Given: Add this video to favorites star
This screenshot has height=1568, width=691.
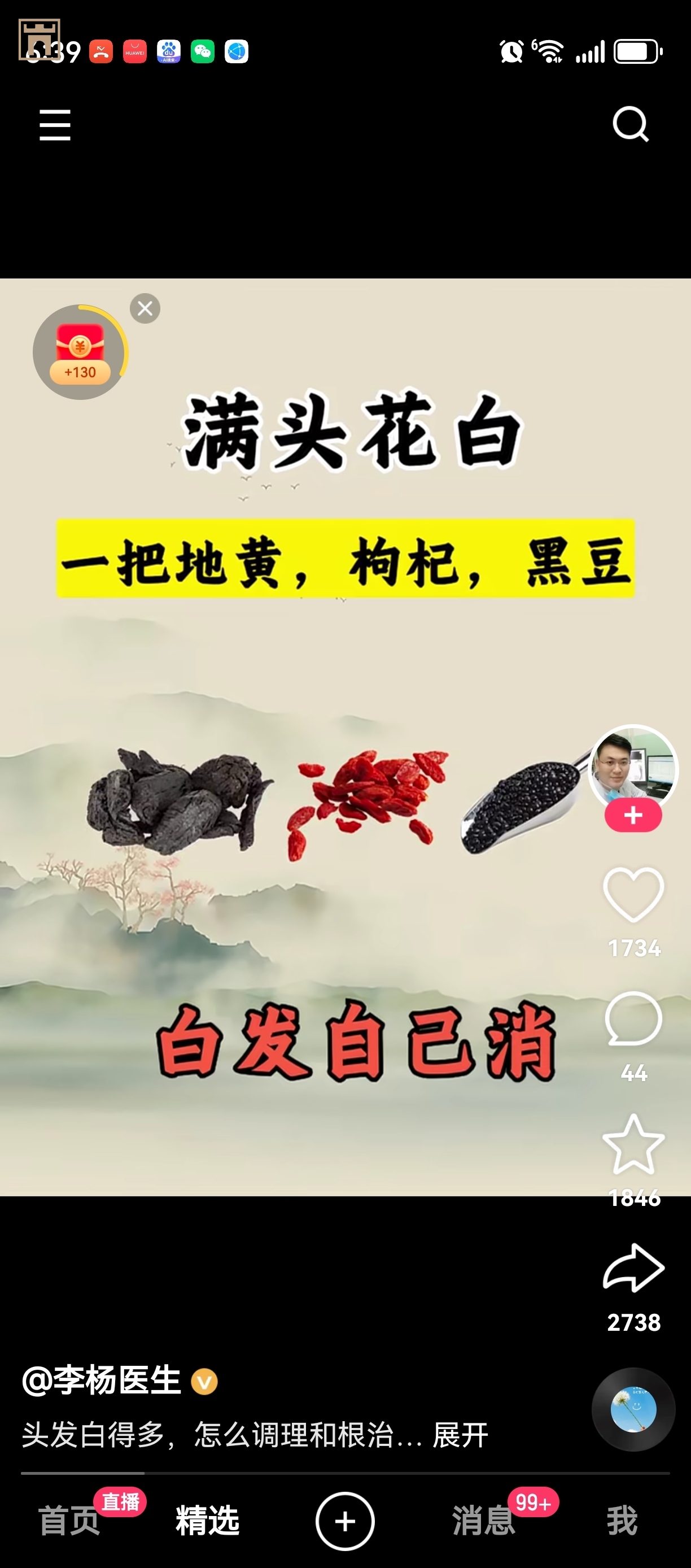Looking at the screenshot, I should click(633, 1144).
